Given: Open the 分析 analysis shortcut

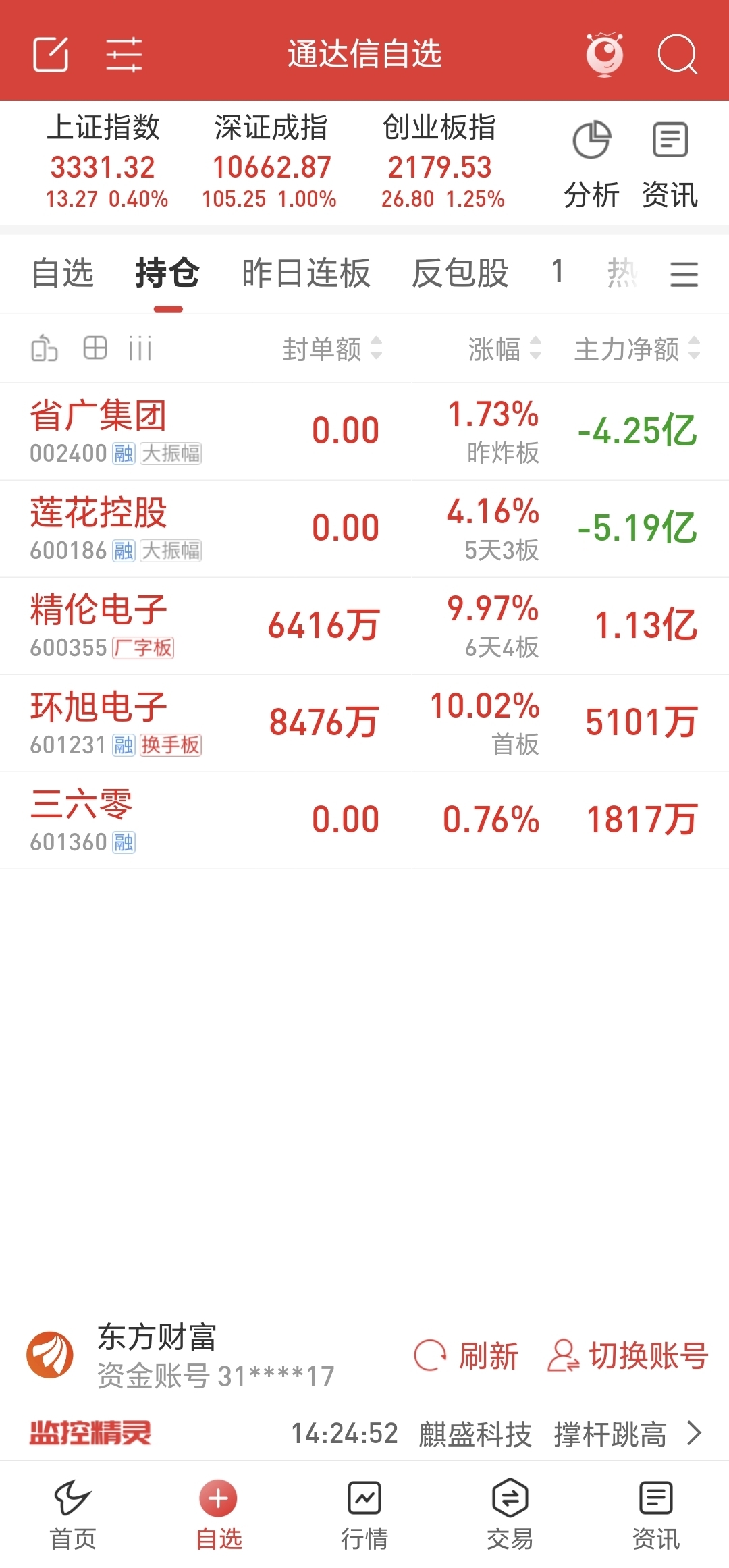Looking at the screenshot, I should pos(591,165).
